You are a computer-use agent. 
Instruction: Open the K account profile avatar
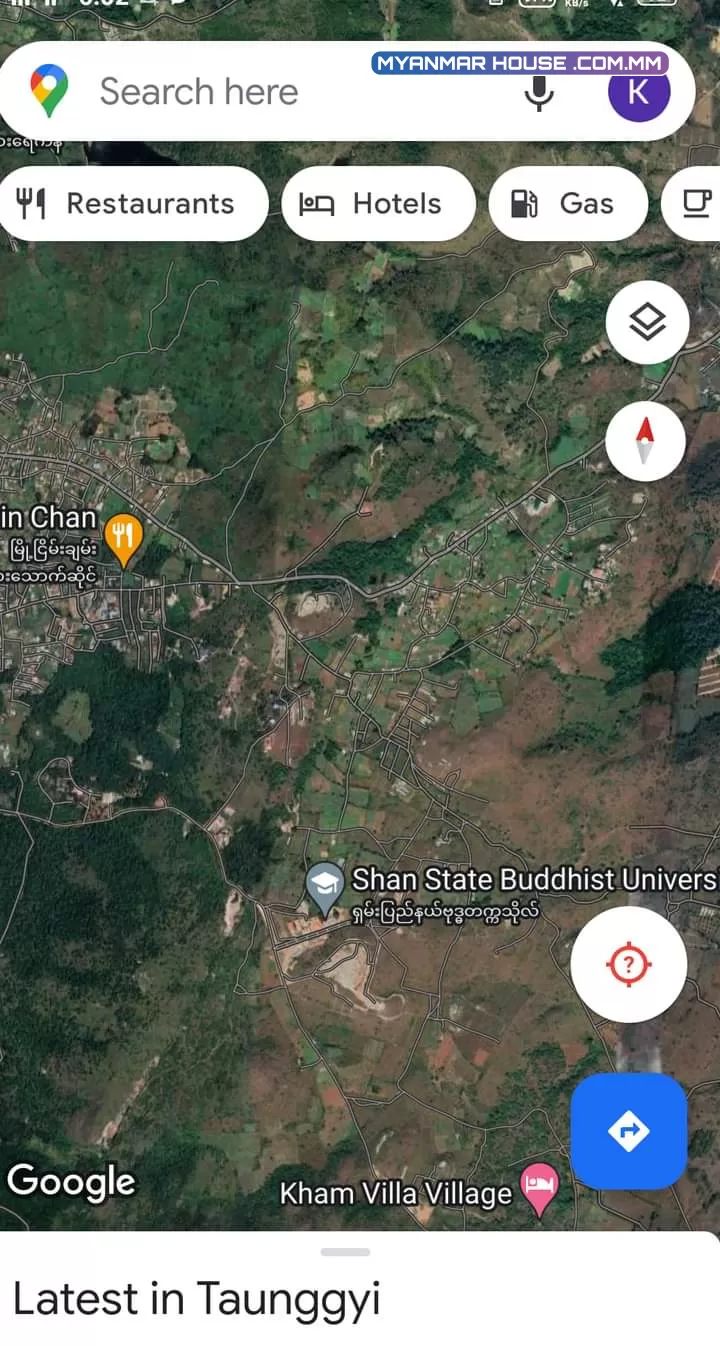tap(639, 92)
